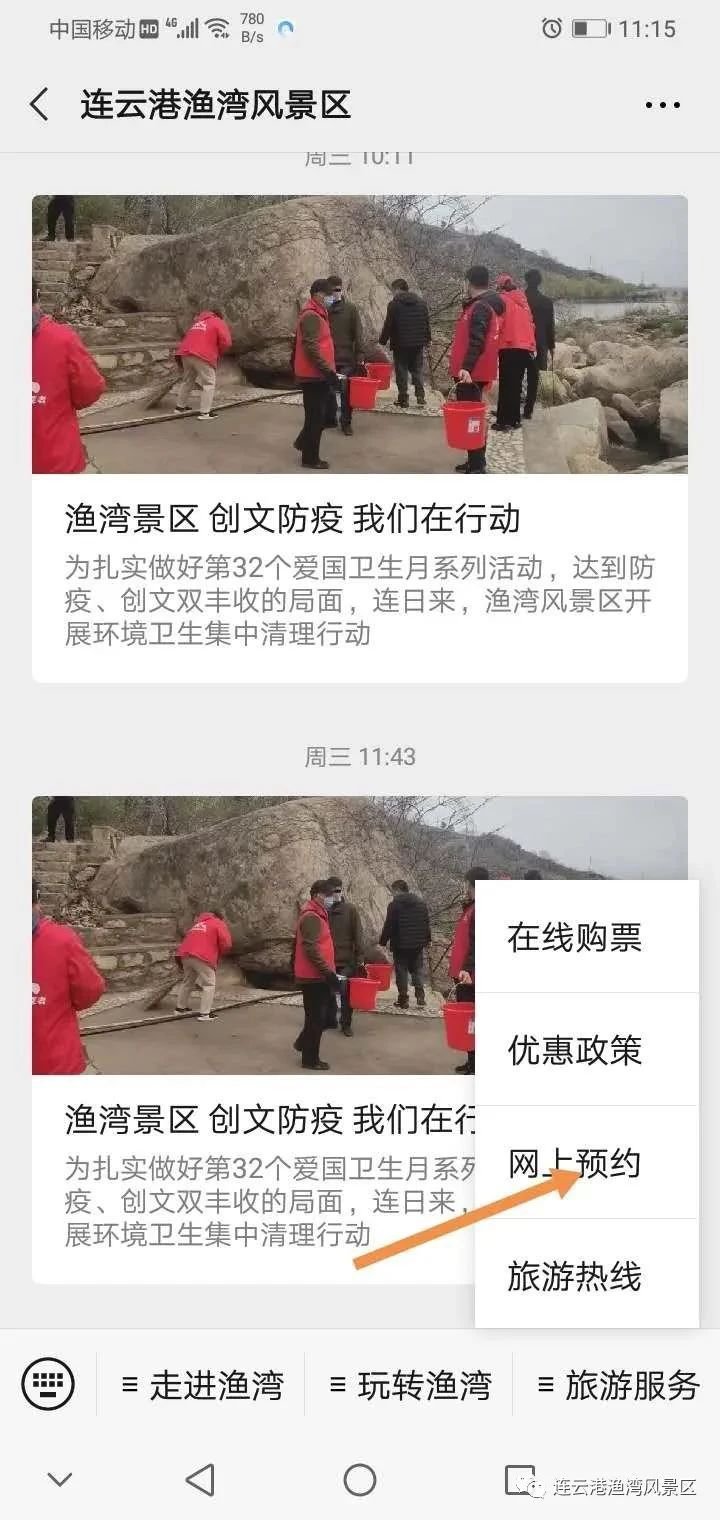
Task: Expand the 玩转渔湾 bottom menu
Action: 411,1385
